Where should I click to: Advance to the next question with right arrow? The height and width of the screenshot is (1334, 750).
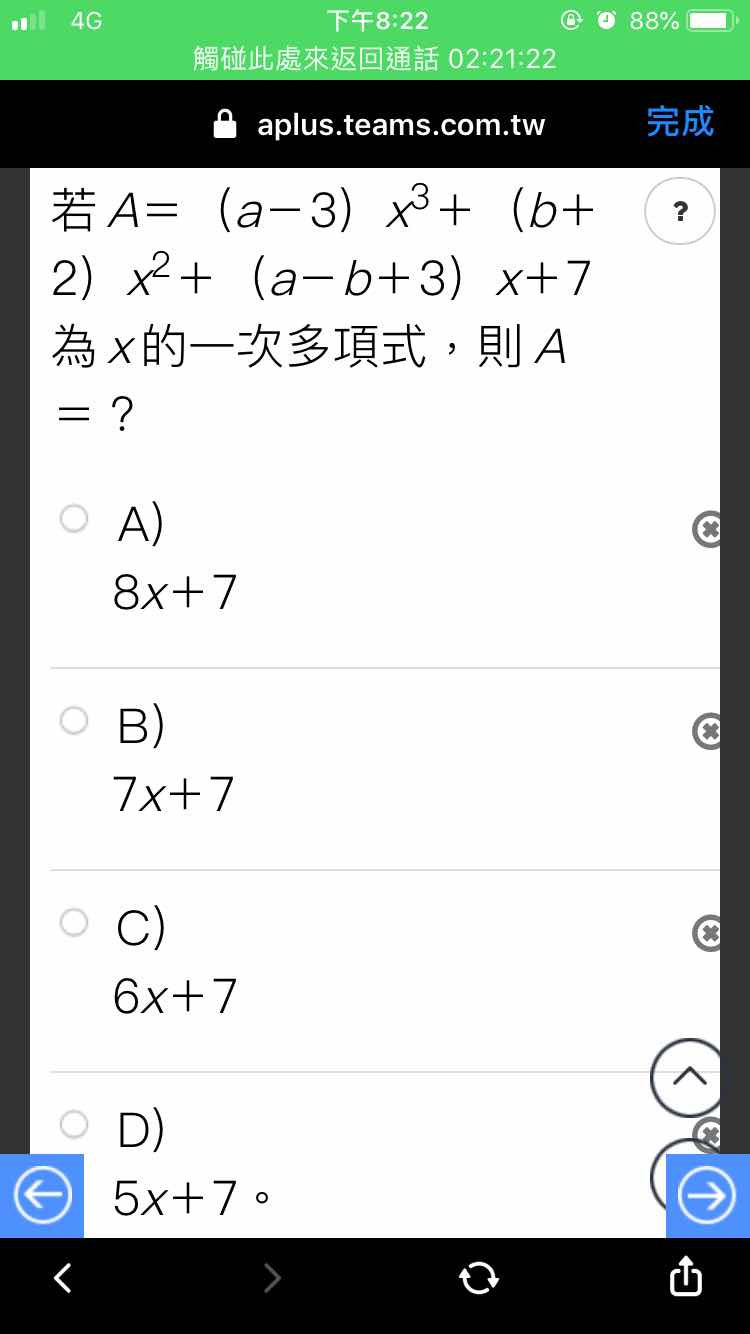[708, 1196]
